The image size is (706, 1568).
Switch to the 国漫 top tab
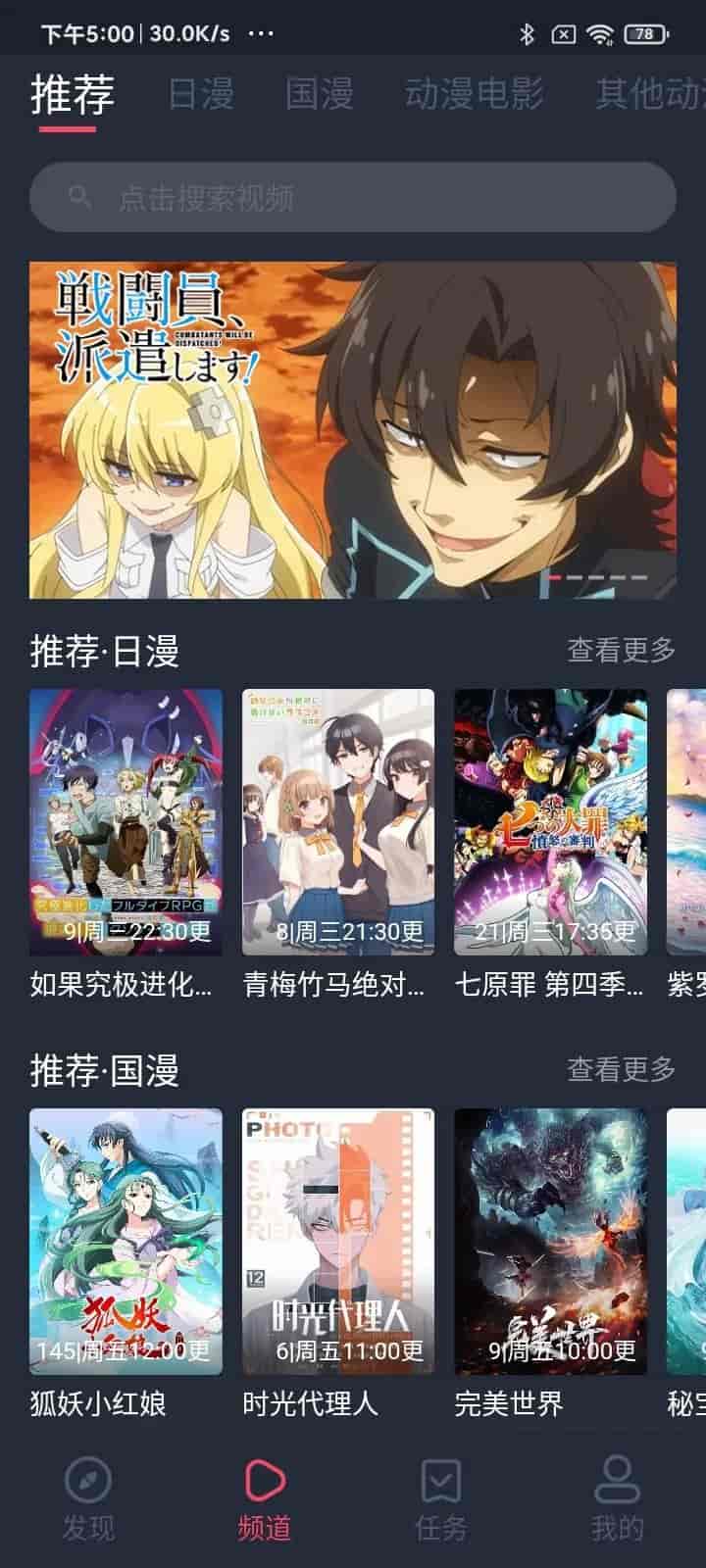[x=320, y=94]
